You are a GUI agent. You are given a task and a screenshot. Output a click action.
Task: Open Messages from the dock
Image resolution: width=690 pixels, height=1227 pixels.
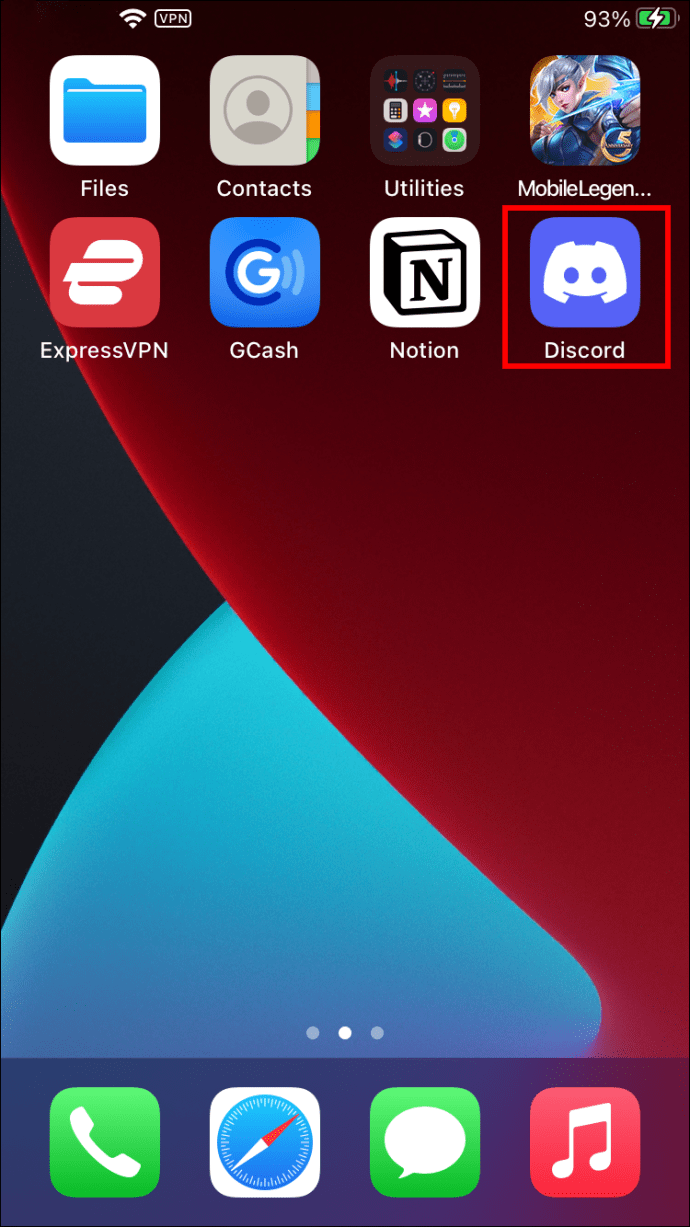pos(424,1142)
